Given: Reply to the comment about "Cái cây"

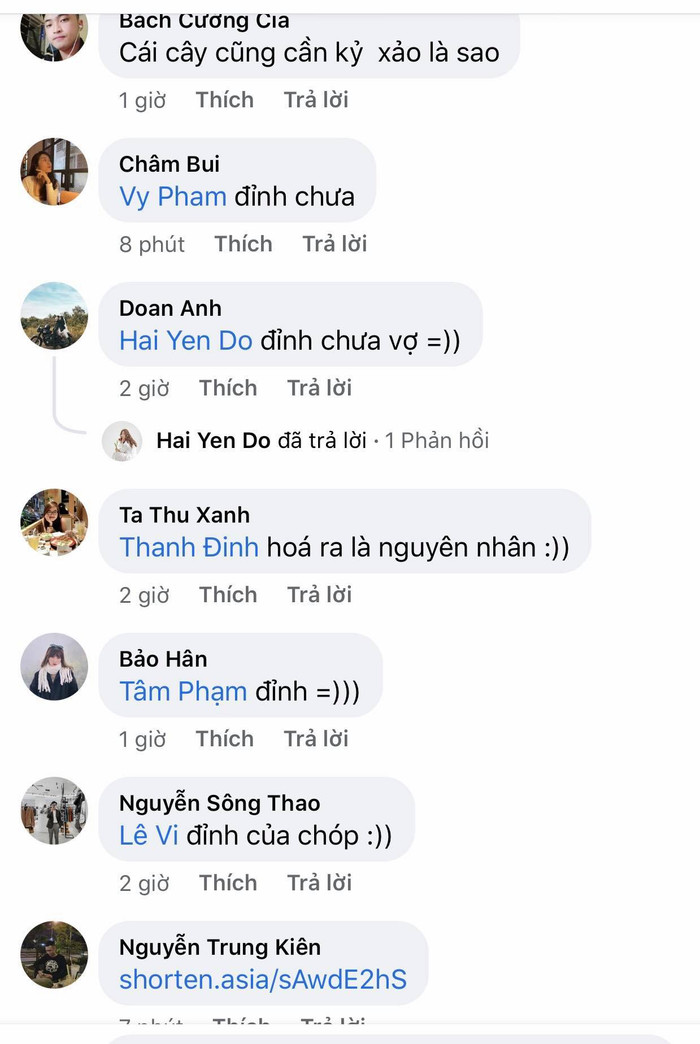Looking at the screenshot, I should (x=316, y=100).
